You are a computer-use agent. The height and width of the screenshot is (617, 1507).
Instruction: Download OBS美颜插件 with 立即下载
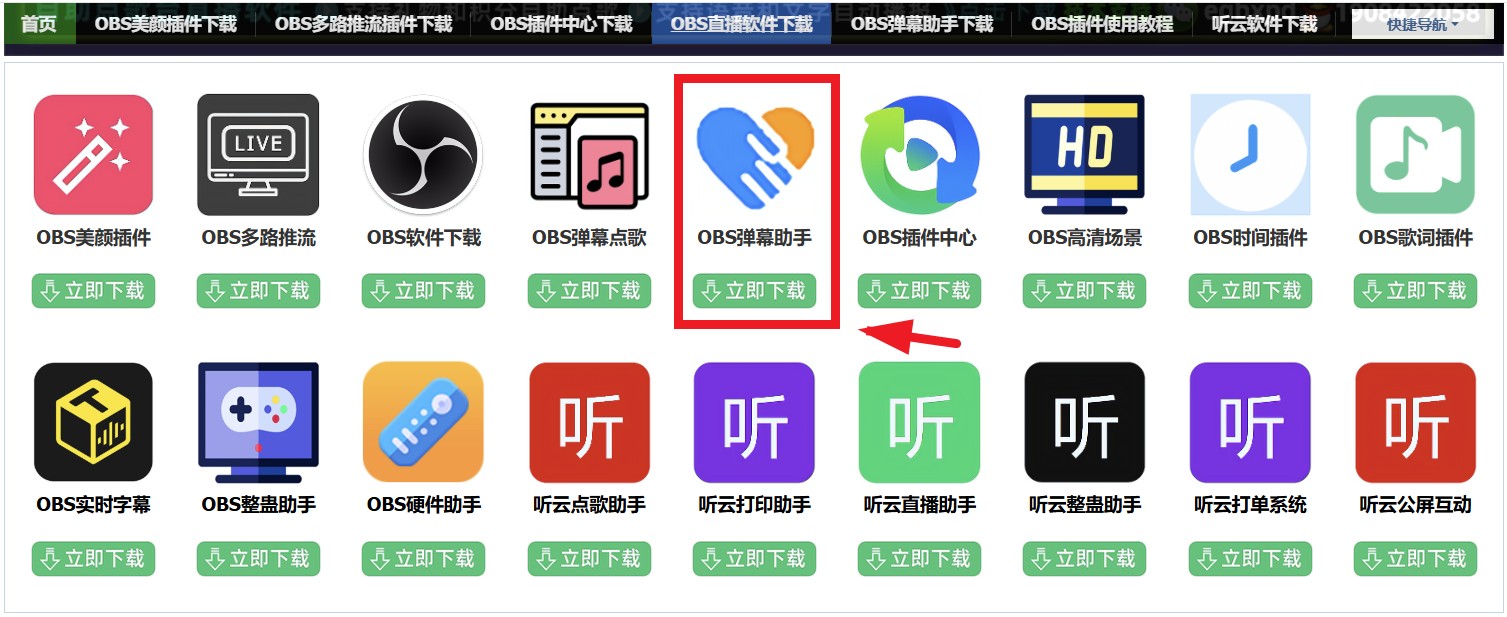(x=93, y=291)
